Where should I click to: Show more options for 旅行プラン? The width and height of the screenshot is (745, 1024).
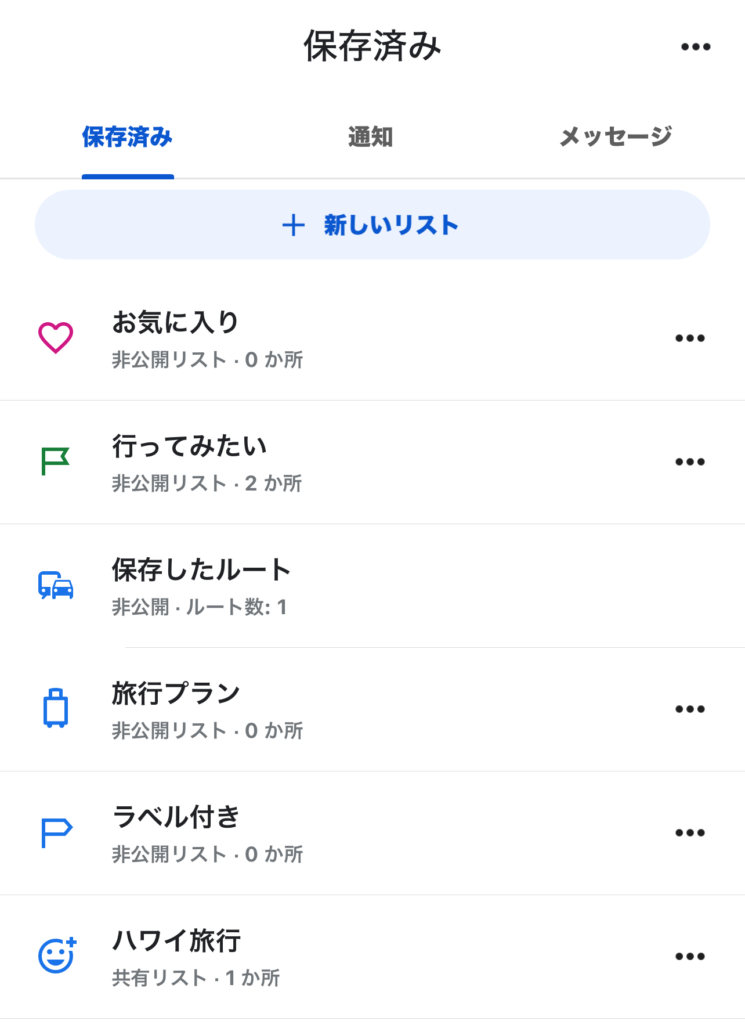(x=690, y=709)
